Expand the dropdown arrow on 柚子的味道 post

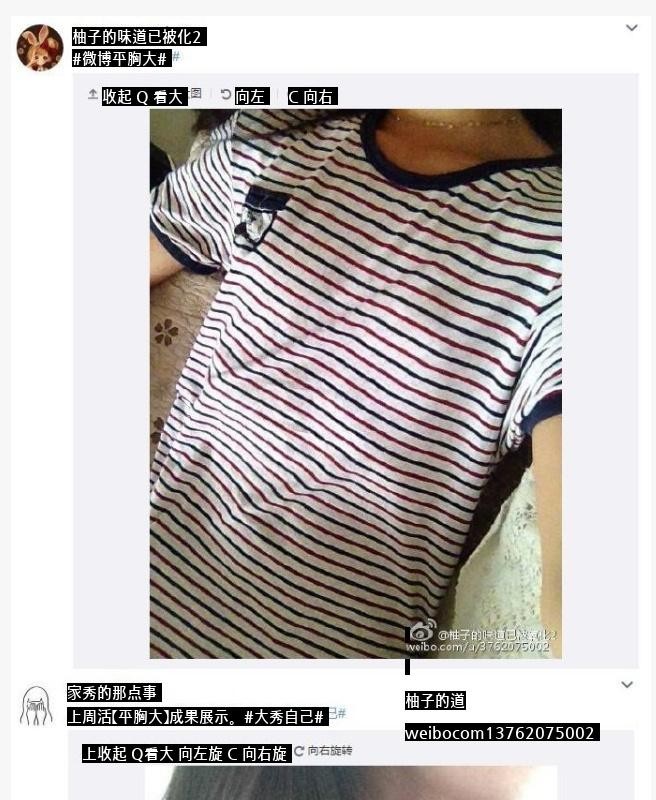tap(631, 28)
